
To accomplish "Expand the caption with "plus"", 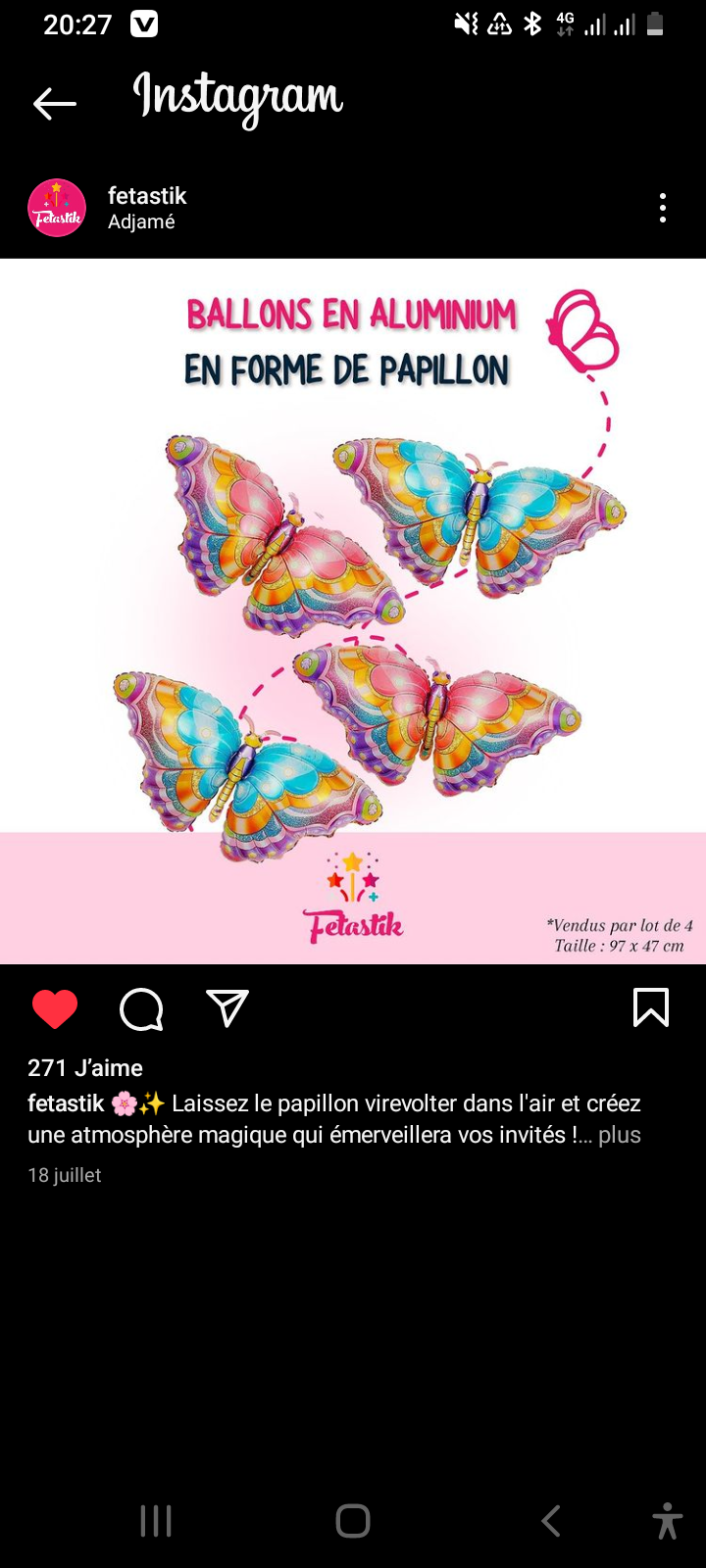I will pos(620,1135).
